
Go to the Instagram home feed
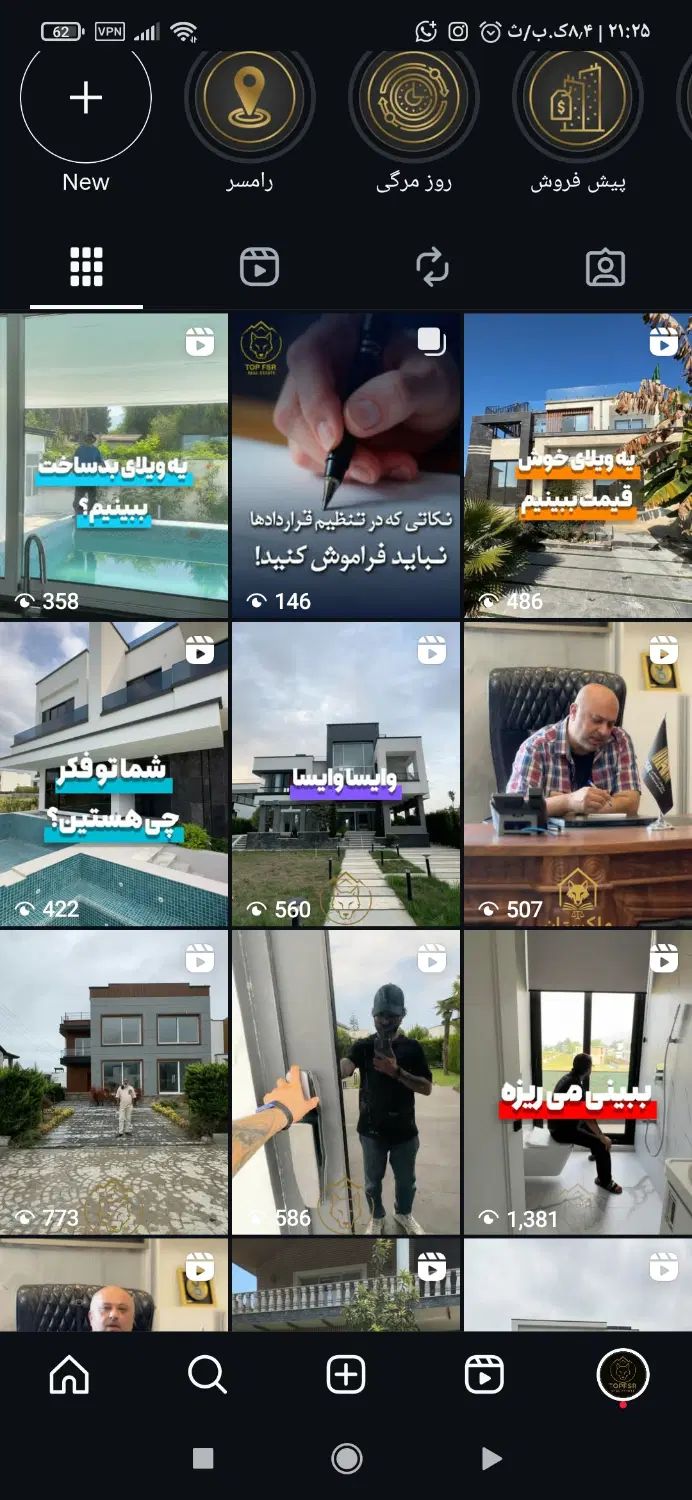[69, 1376]
